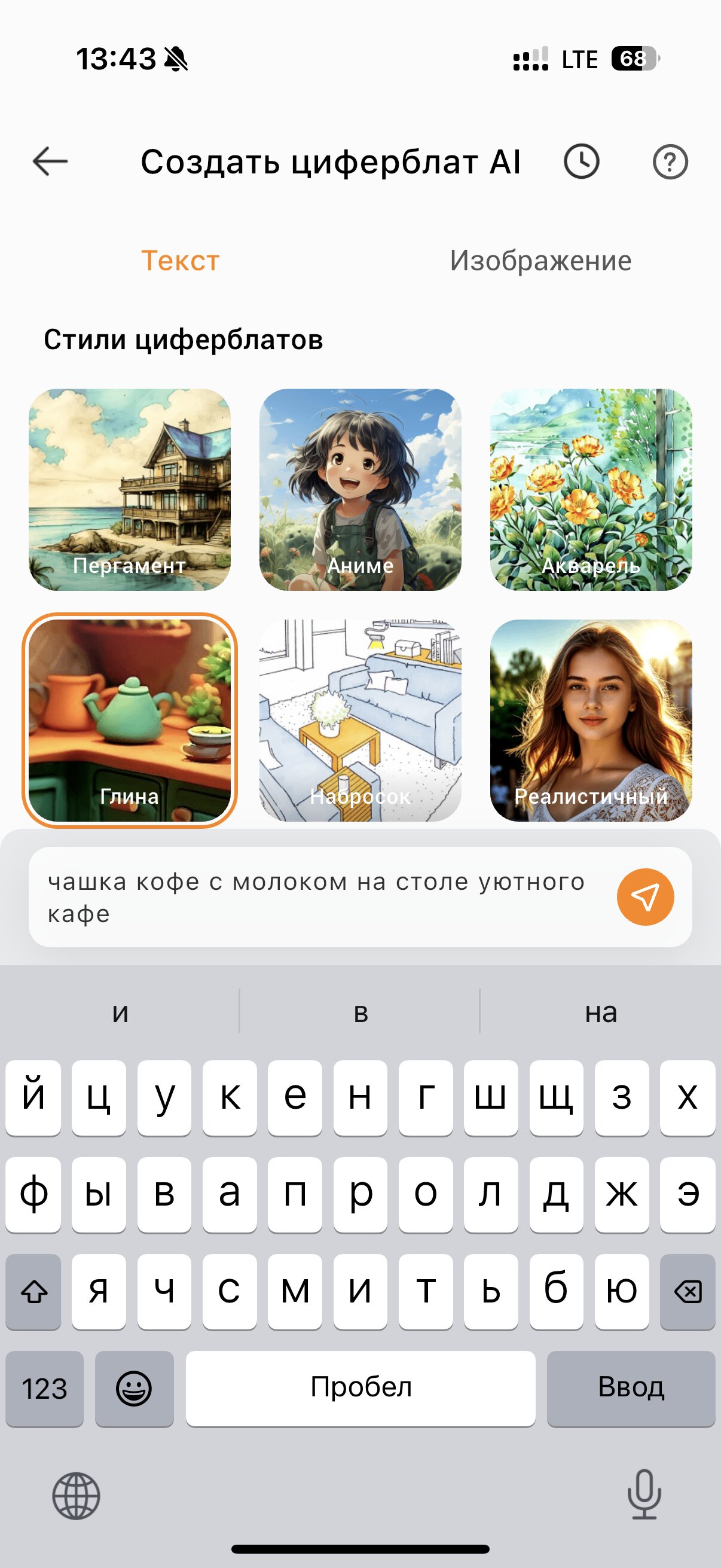Select the Текст tab
The height and width of the screenshot is (1568, 721).
(180, 261)
